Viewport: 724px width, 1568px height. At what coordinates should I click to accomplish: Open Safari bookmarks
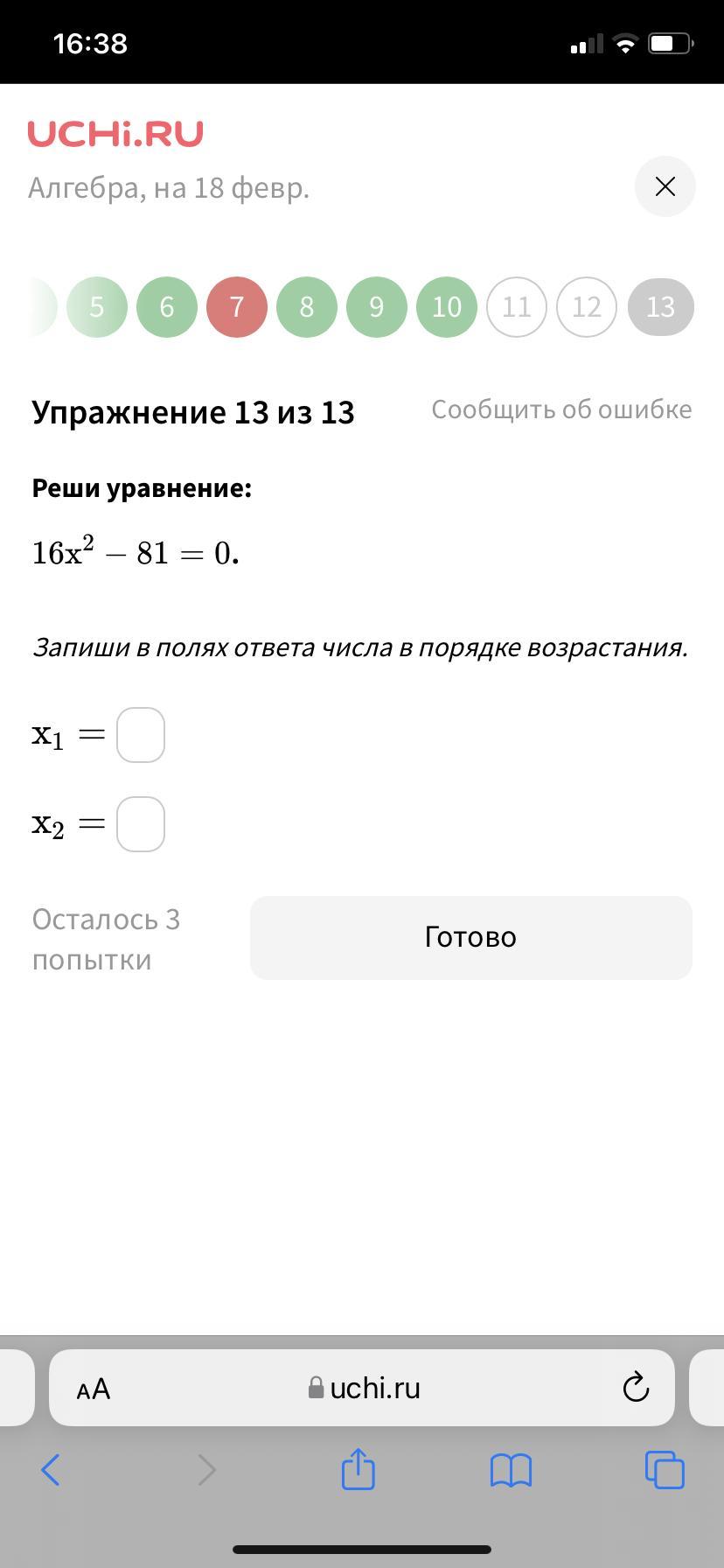[x=511, y=1470]
